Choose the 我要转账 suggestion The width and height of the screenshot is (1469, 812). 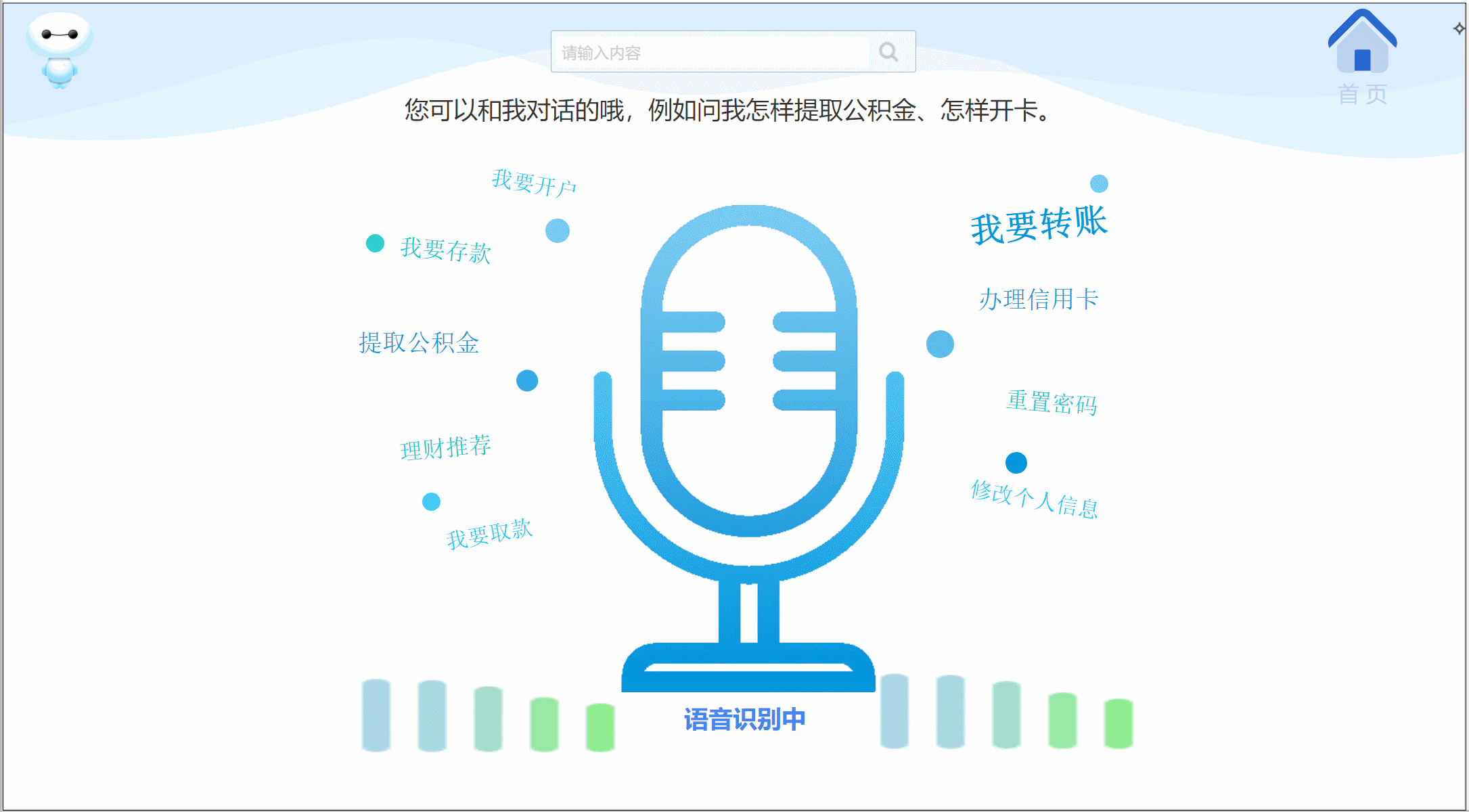tap(1039, 224)
